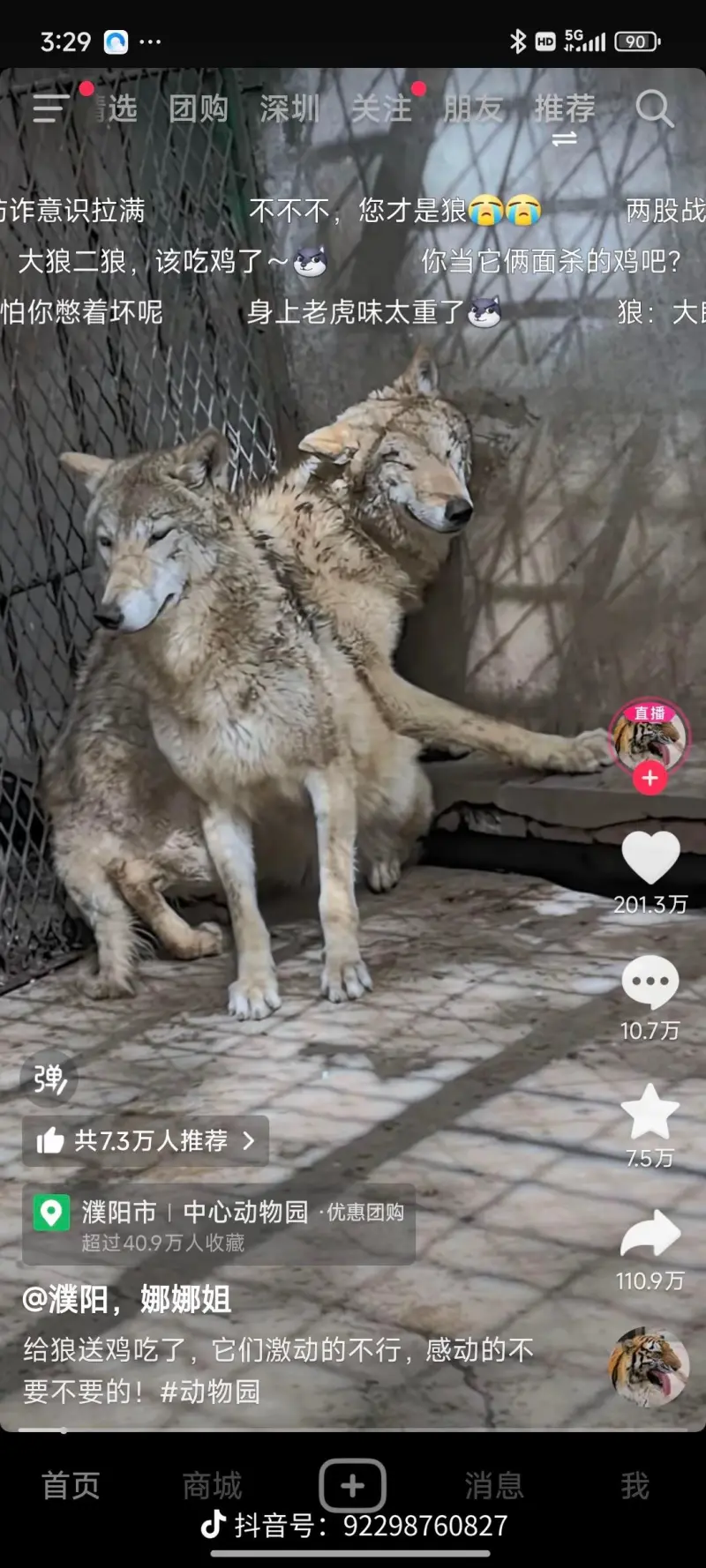
Task: Switch to the 关注 tab
Action: (381, 109)
